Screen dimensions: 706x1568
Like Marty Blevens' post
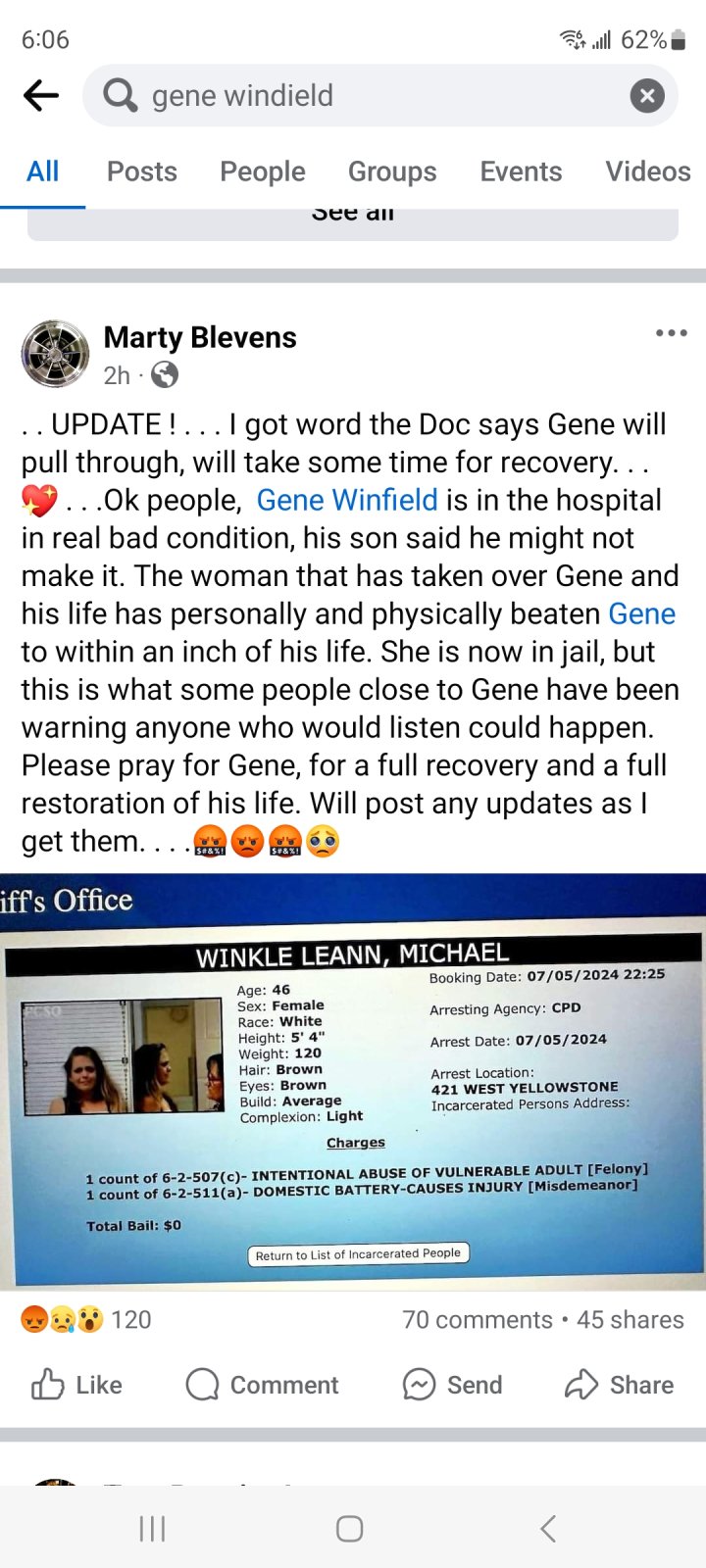(x=77, y=1385)
